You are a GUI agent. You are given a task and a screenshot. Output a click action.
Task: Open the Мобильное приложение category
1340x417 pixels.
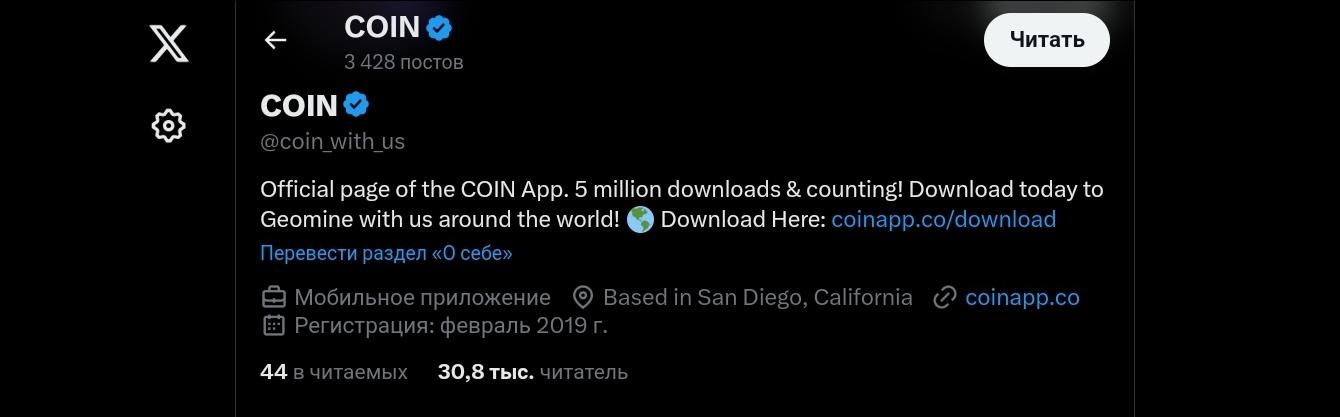(421, 297)
